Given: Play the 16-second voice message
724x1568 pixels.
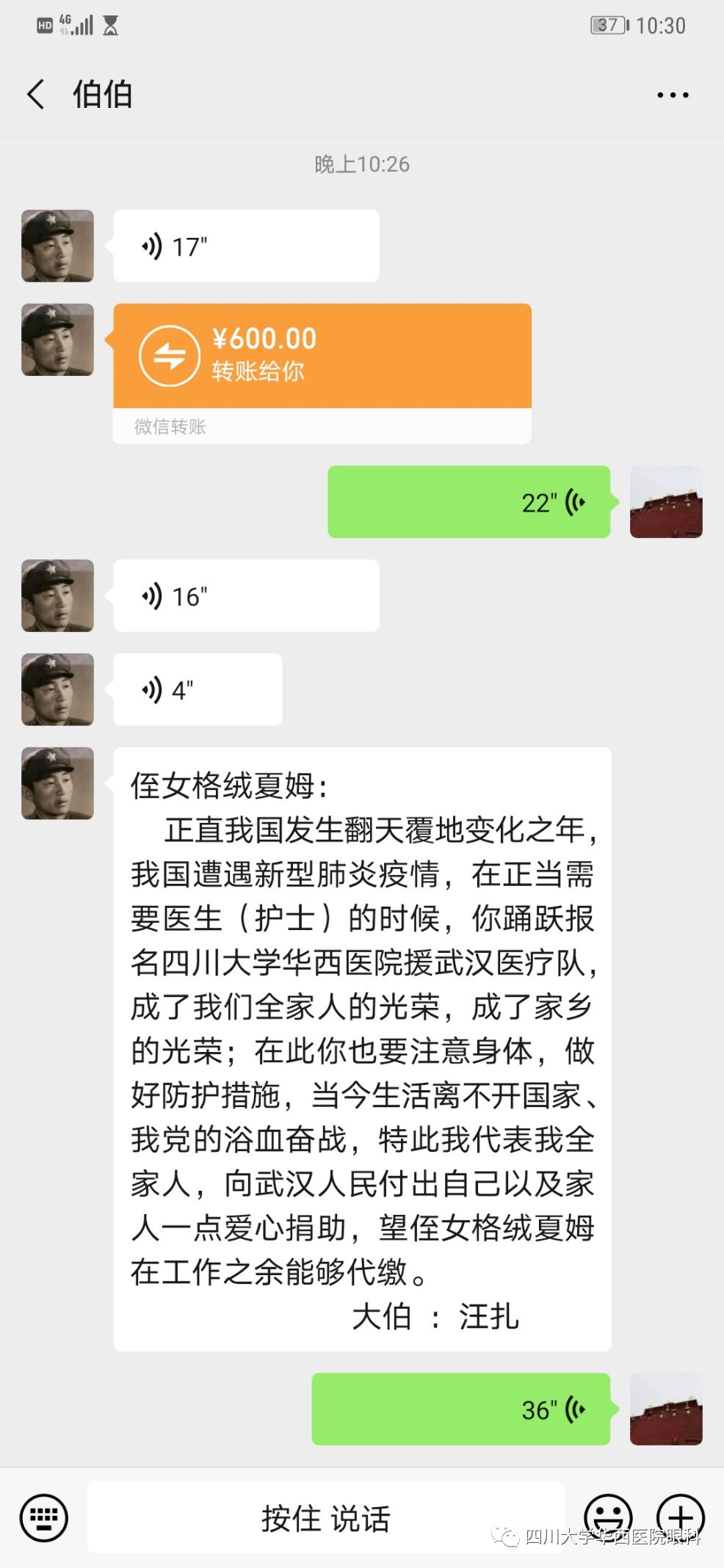Looking at the screenshot, I should click(246, 596).
